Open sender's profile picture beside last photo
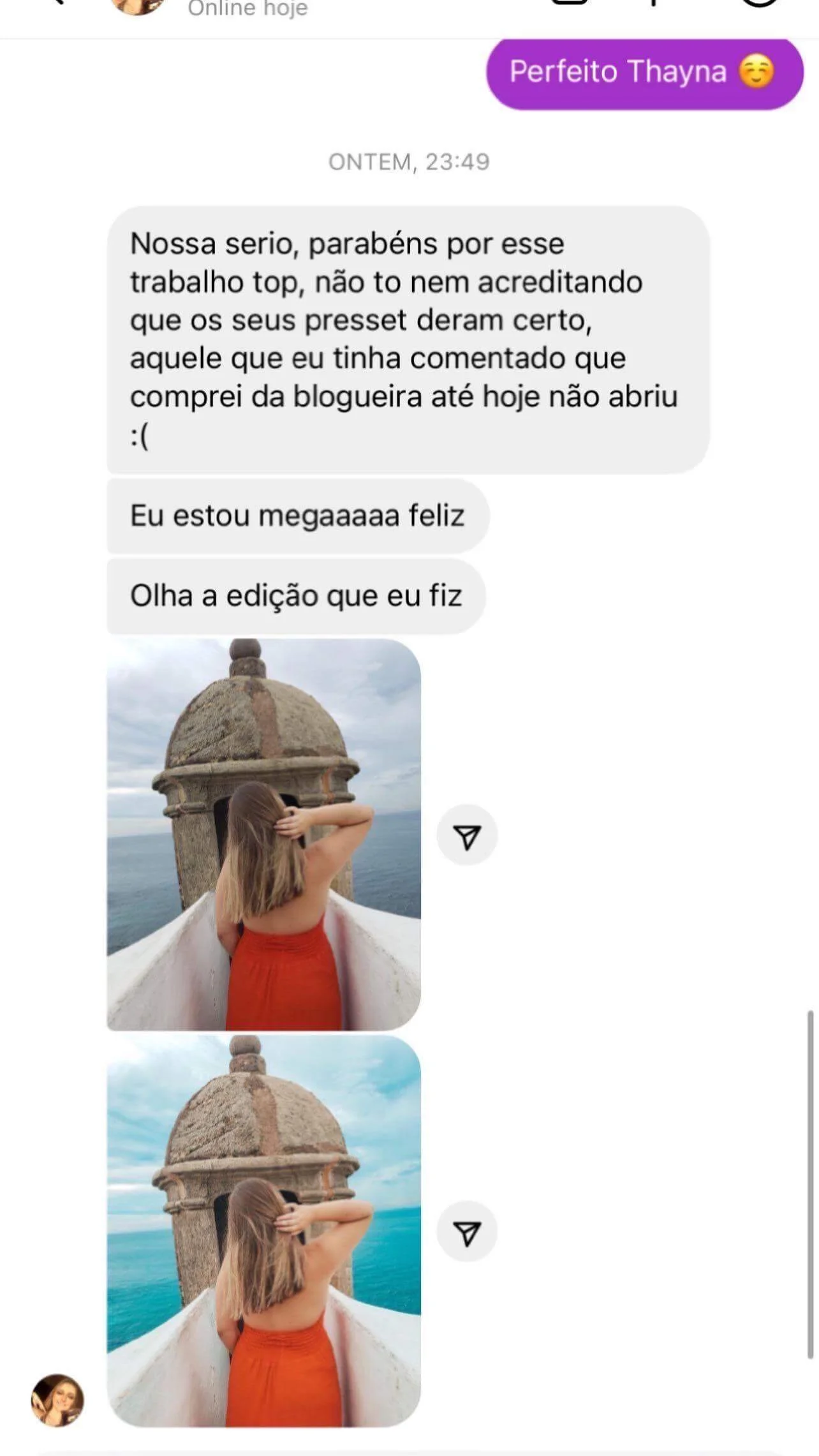The image size is (819, 1456). [57, 1400]
